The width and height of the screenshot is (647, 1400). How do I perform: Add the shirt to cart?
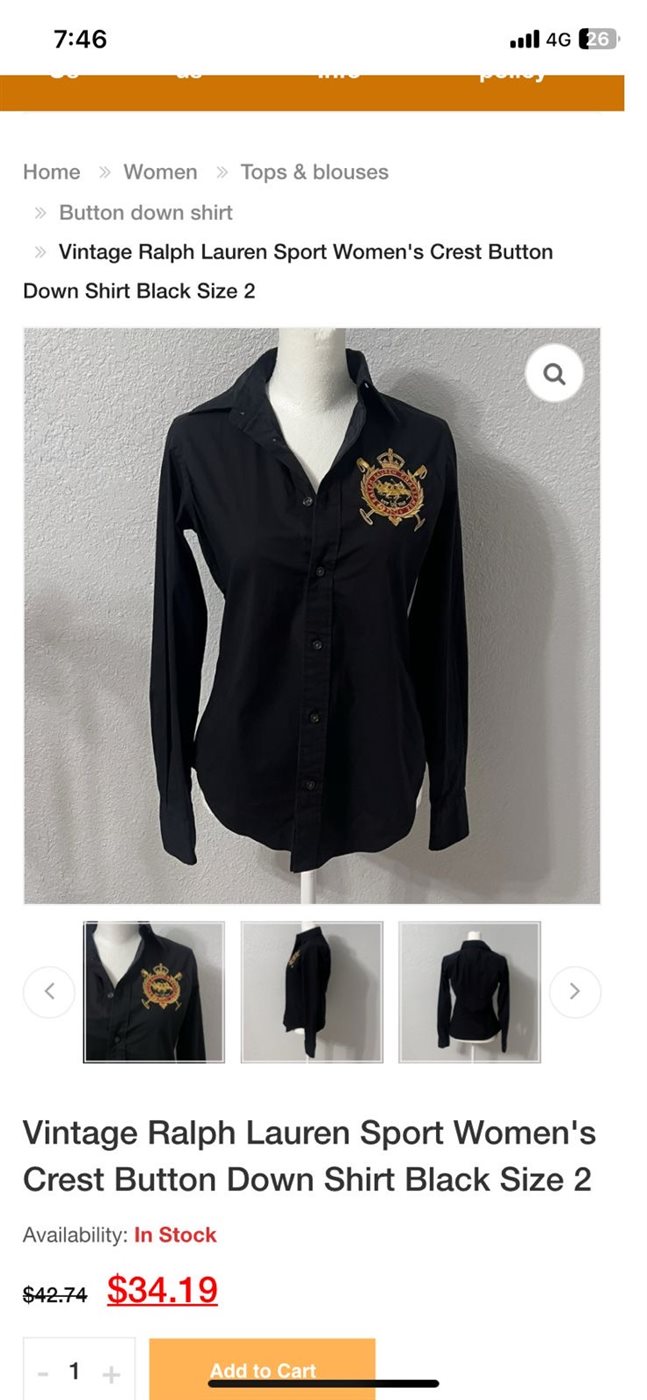tap(262, 1370)
